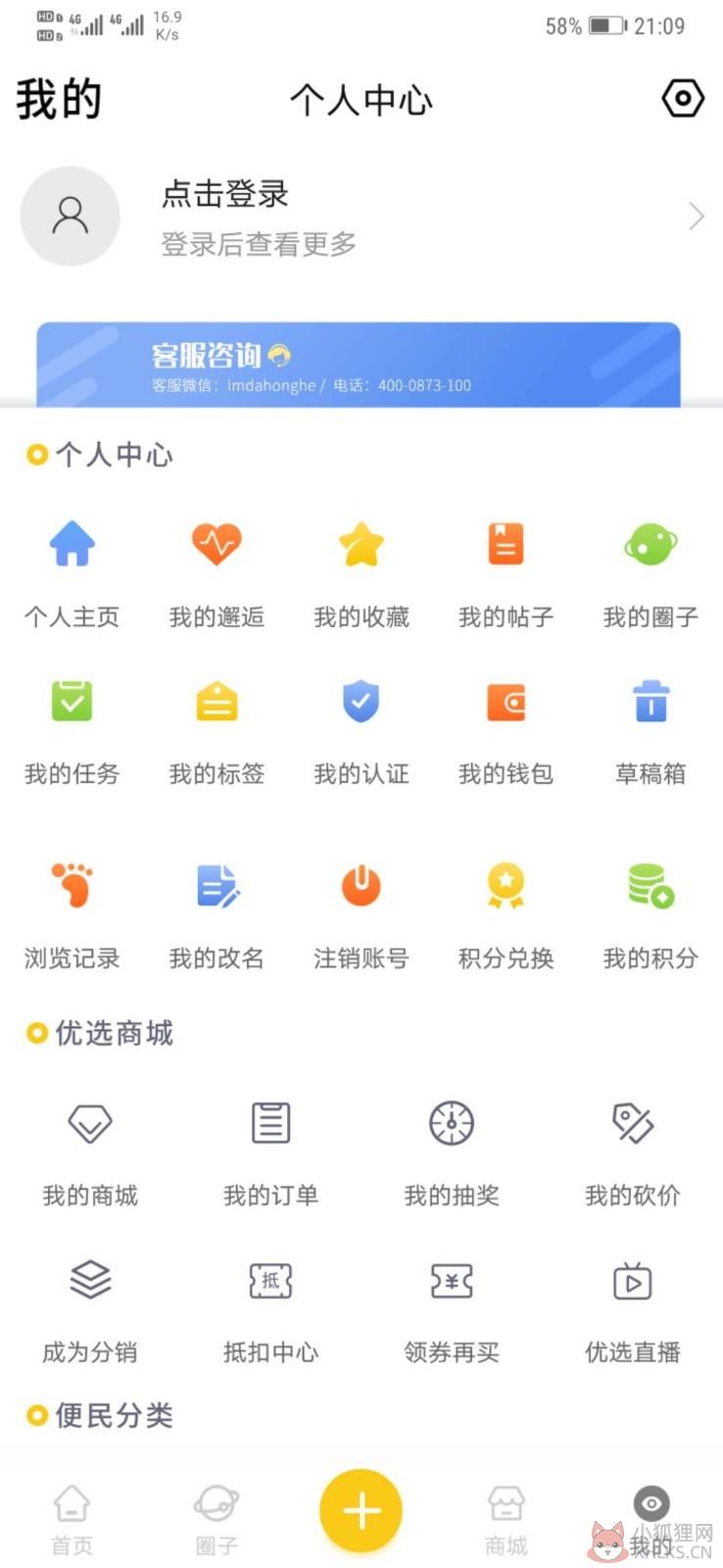Open 个人主页

pyautogui.click(x=72, y=573)
